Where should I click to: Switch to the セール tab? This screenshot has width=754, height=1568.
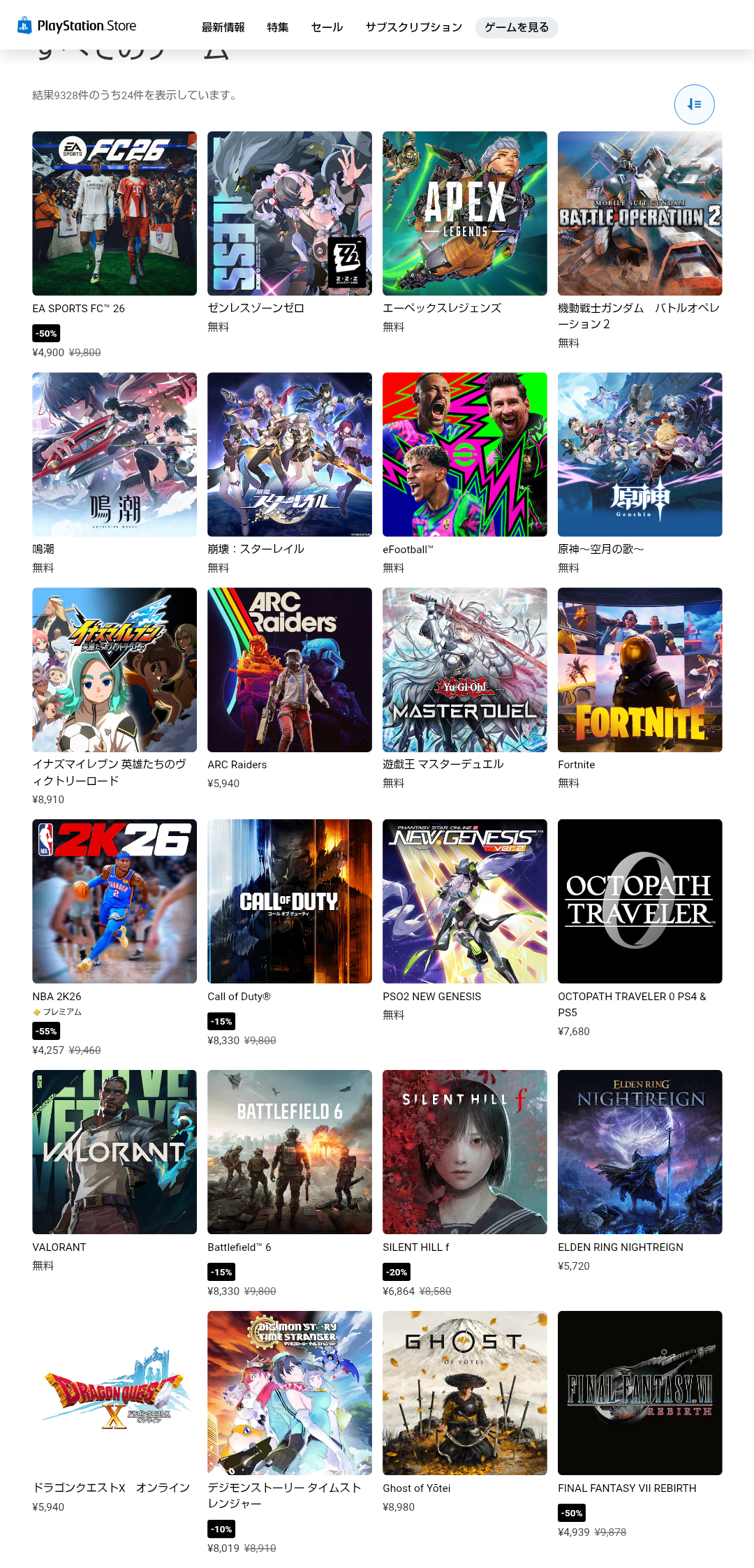pyautogui.click(x=327, y=27)
